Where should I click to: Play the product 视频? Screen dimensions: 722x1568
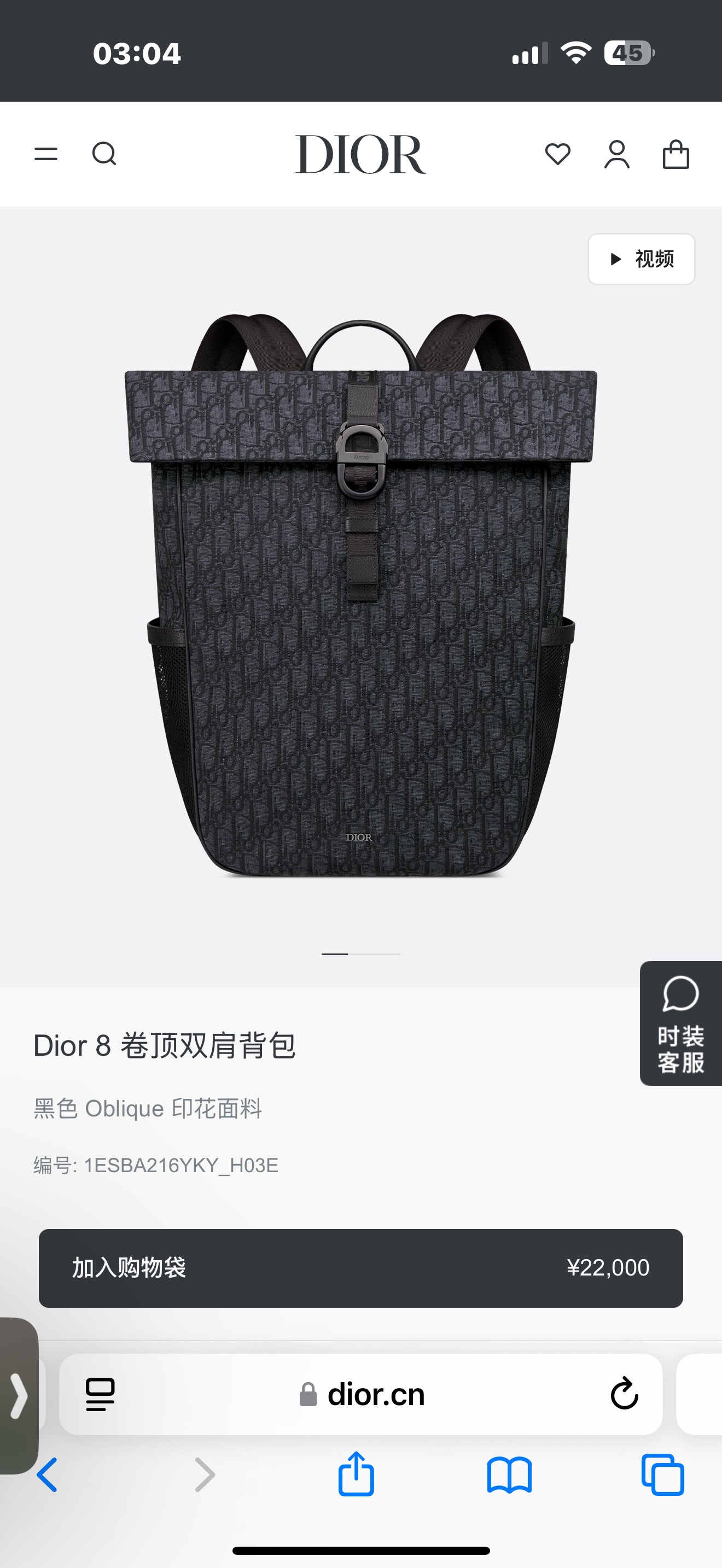pyautogui.click(x=641, y=259)
